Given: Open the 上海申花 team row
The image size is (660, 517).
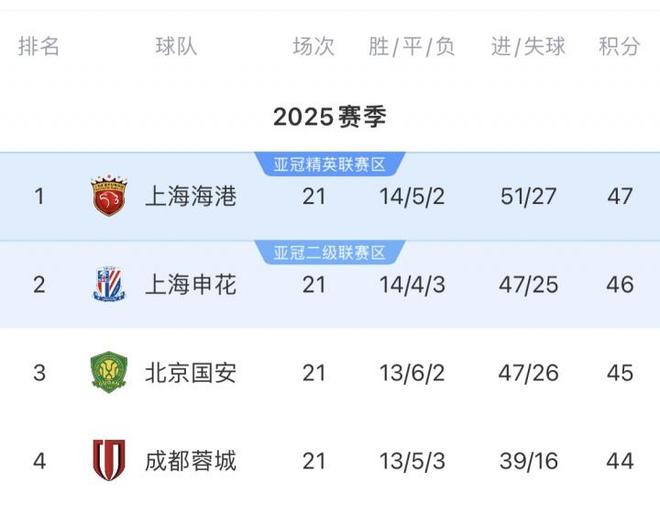Looking at the screenshot, I should (x=191, y=285).
